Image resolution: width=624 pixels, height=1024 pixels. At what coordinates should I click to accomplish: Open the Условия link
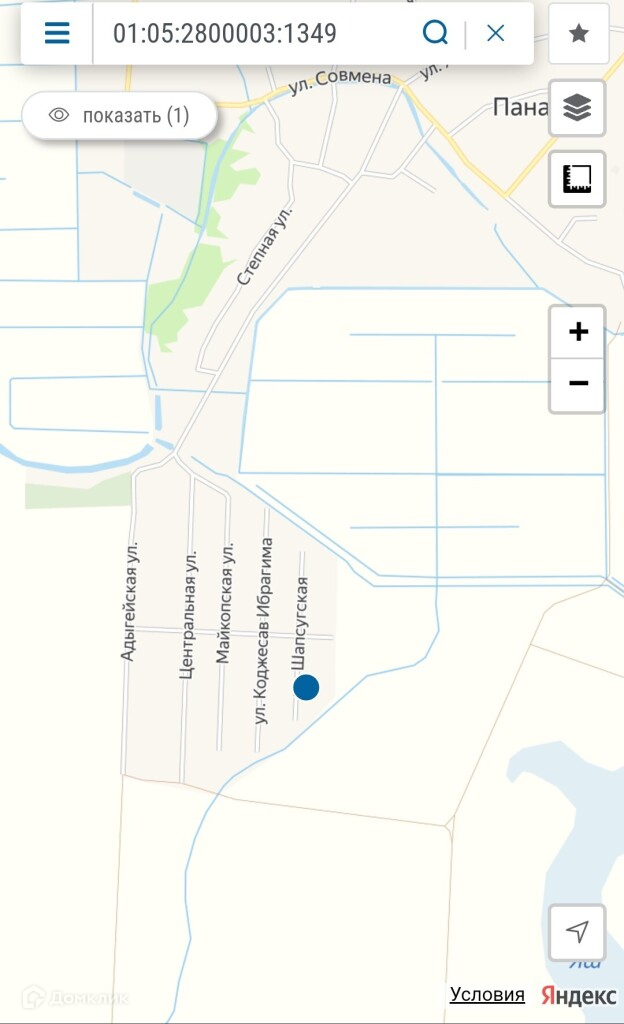[487, 994]
